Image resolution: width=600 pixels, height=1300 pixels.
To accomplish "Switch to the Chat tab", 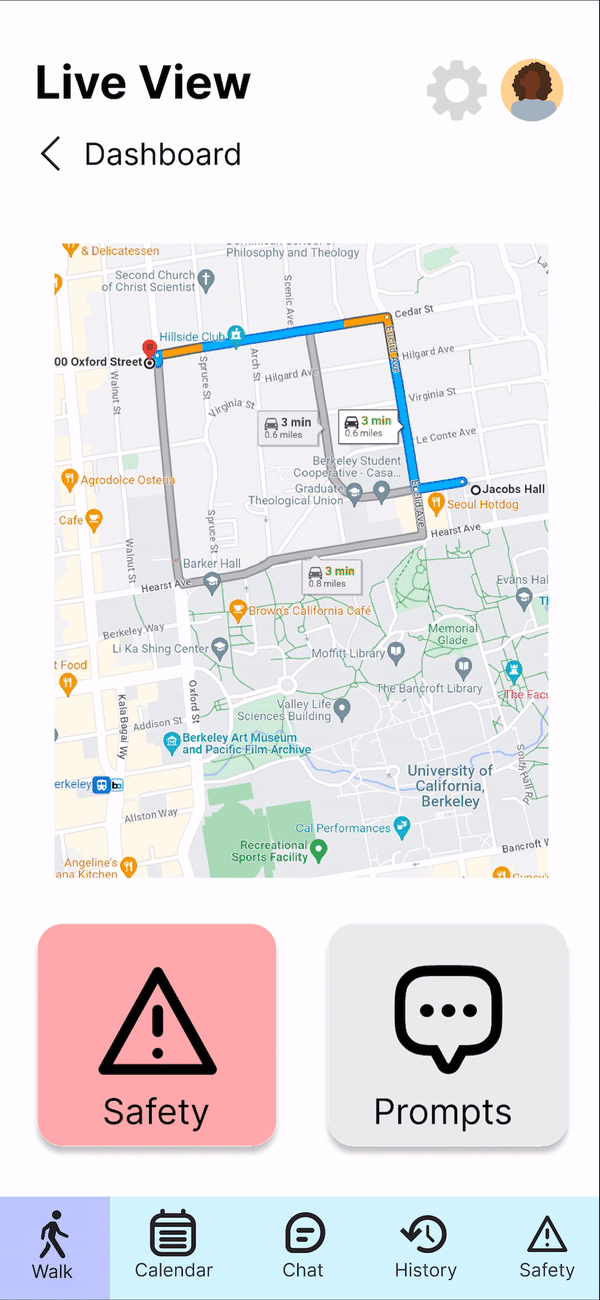I will point(302,1247).
